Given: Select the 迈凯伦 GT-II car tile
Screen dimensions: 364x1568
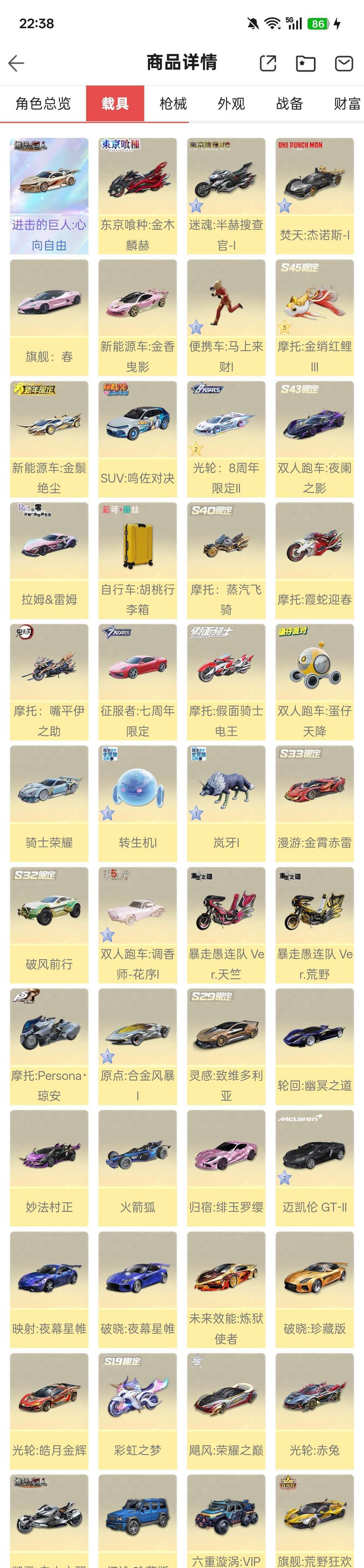Looking at the screenshot, I should (315, 1167).
